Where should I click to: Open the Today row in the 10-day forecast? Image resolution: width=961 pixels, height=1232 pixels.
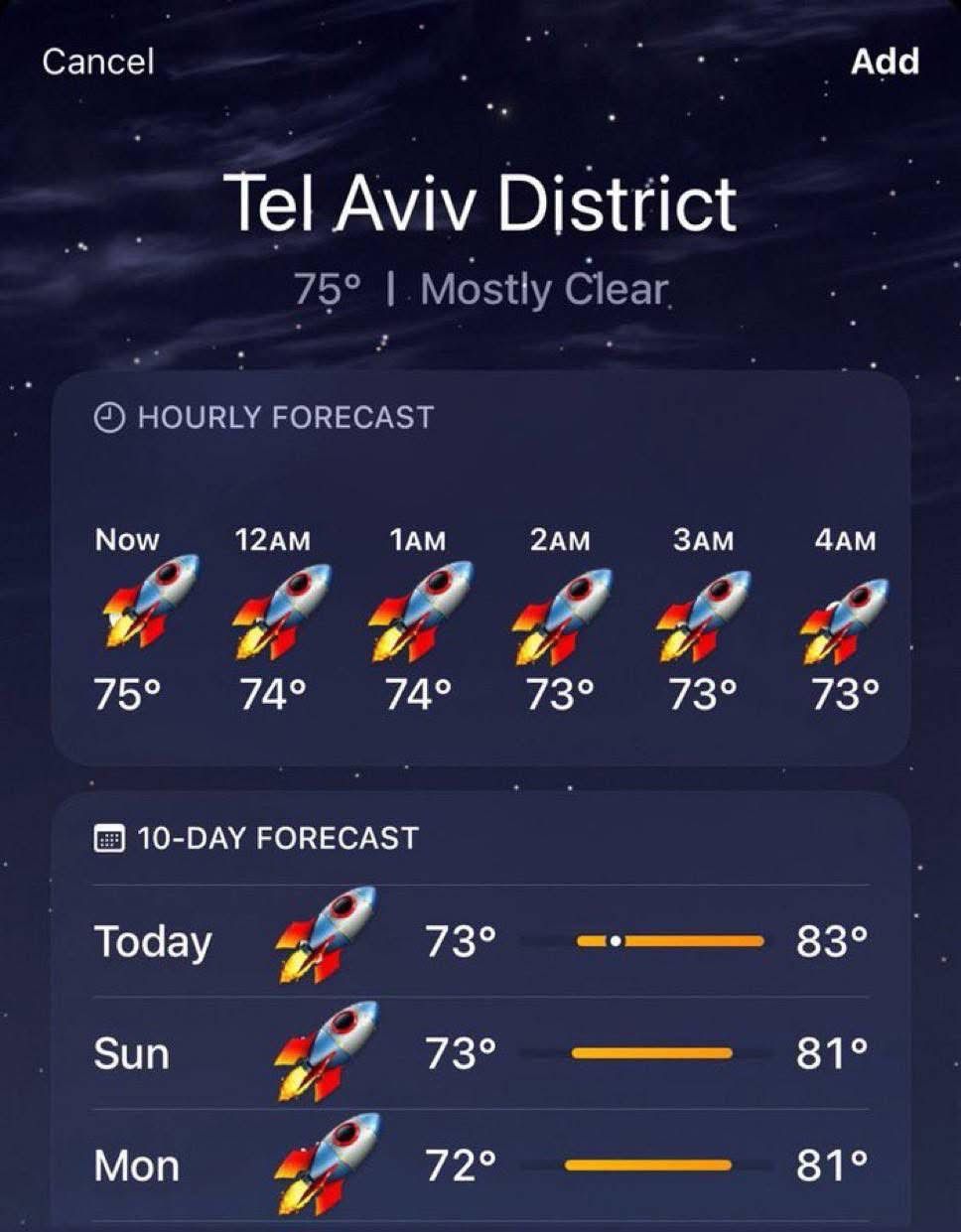tap(480, 941)
